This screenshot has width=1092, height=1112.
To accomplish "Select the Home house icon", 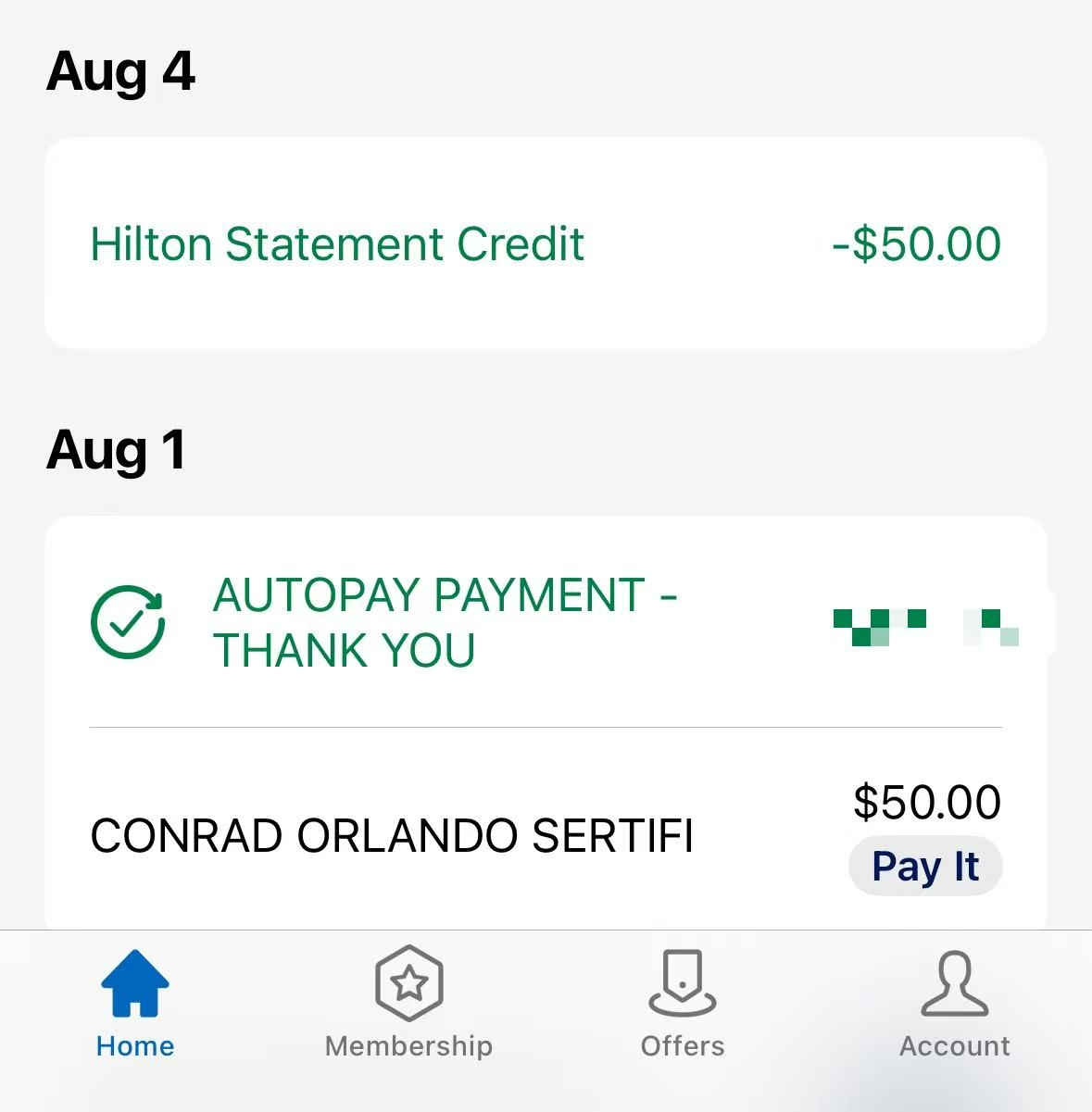I will tap(135, 981).
